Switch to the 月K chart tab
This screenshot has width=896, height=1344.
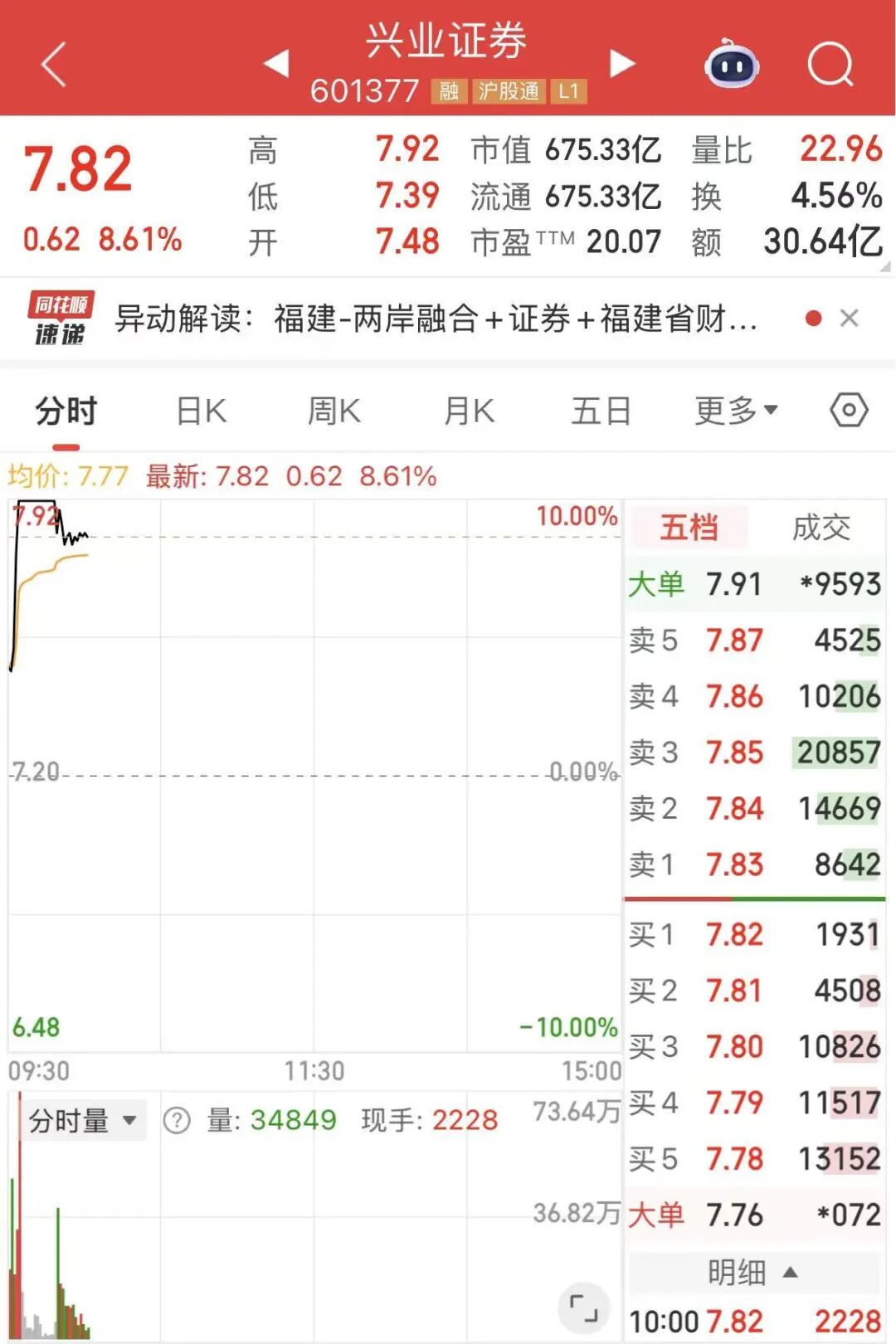point(469,411)
